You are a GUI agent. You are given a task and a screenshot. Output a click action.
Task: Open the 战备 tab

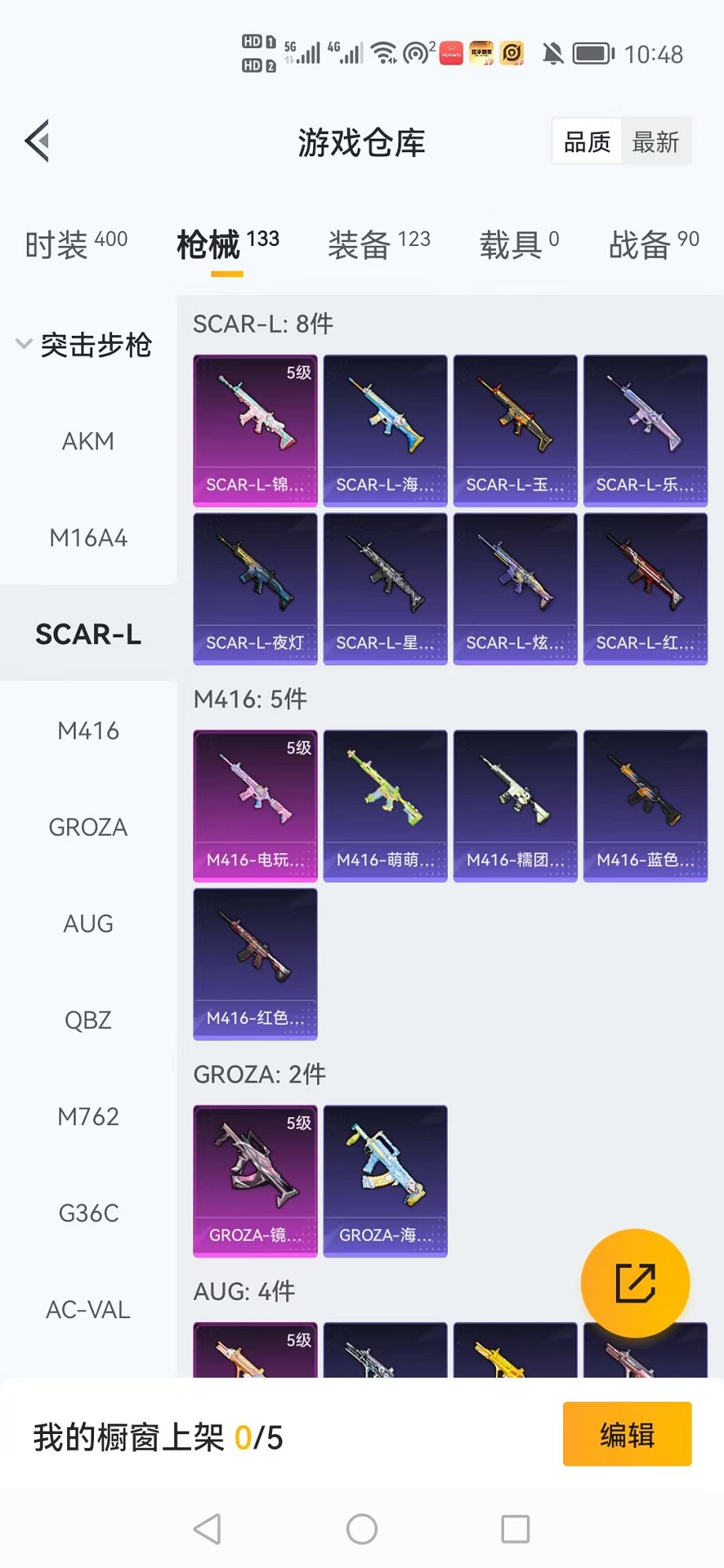(x=653, y=244)
